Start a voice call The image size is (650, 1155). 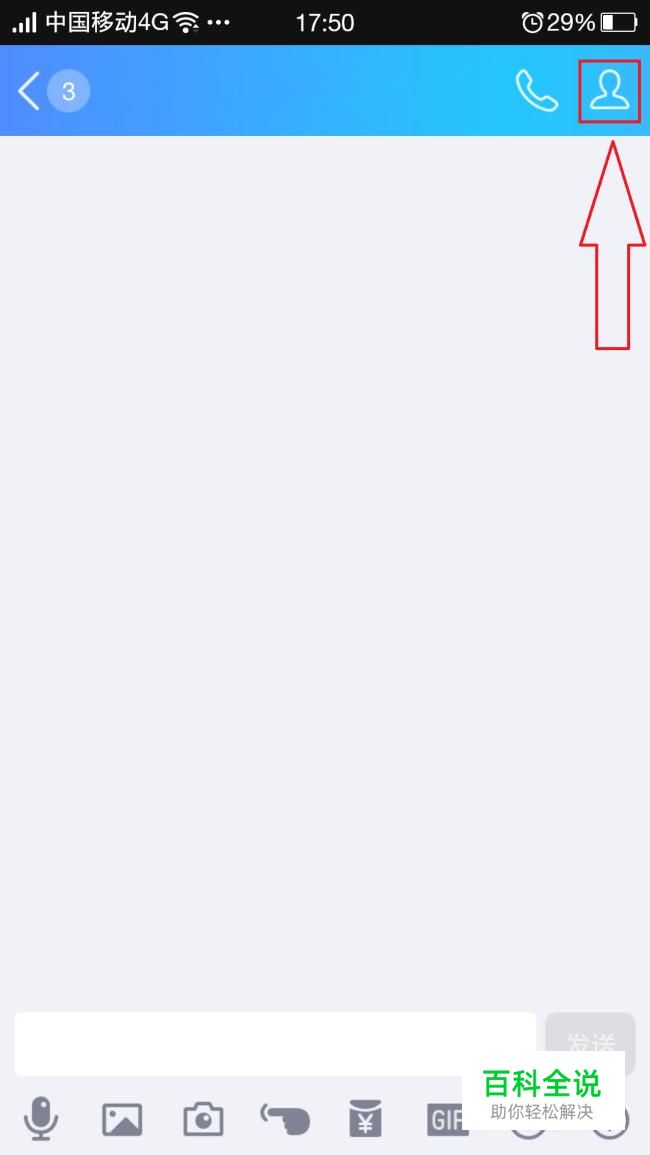click(x=536, y=91)
